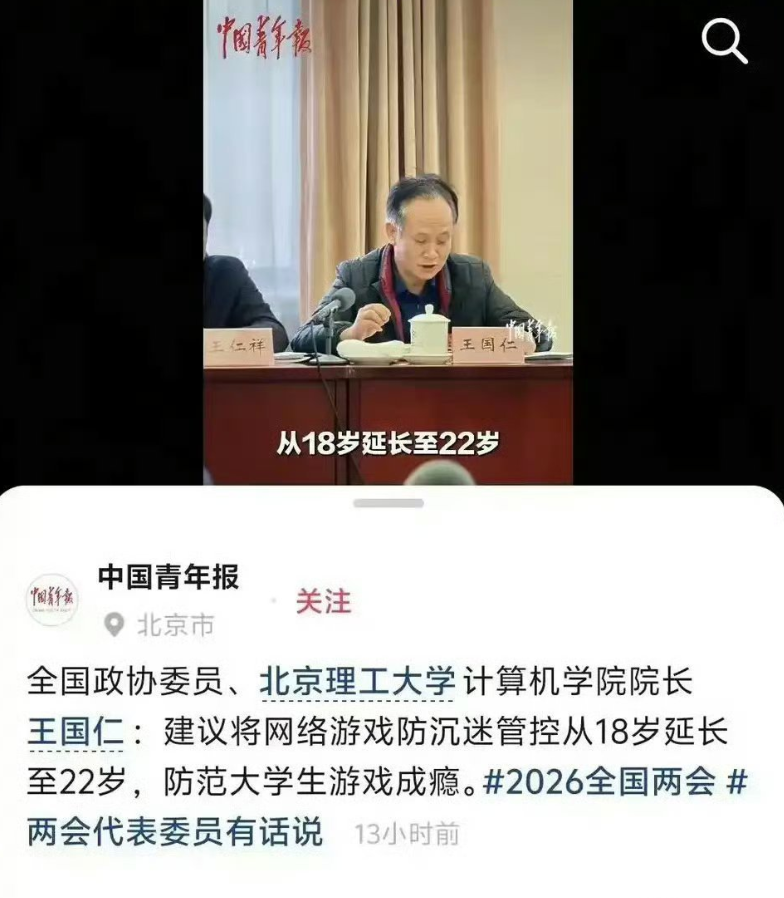Open the 北京理工大学 link

click(357, 682)
